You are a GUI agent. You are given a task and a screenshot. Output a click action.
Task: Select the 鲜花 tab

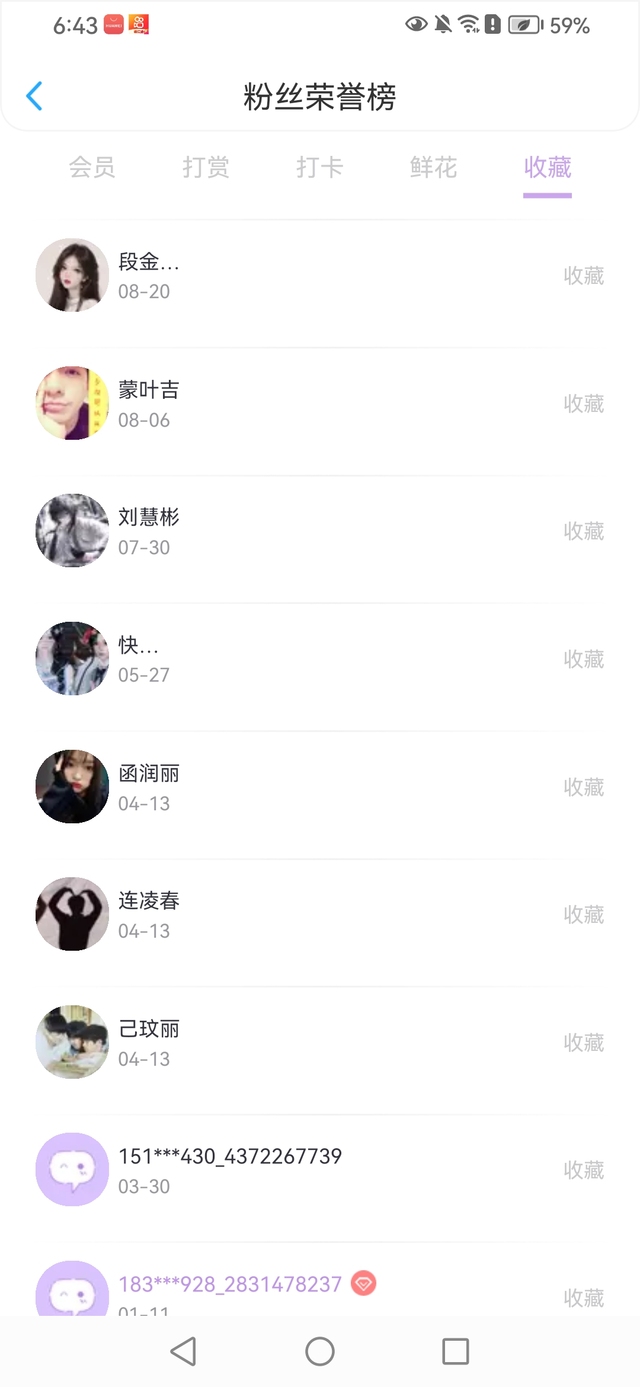[x=433, y=168]
